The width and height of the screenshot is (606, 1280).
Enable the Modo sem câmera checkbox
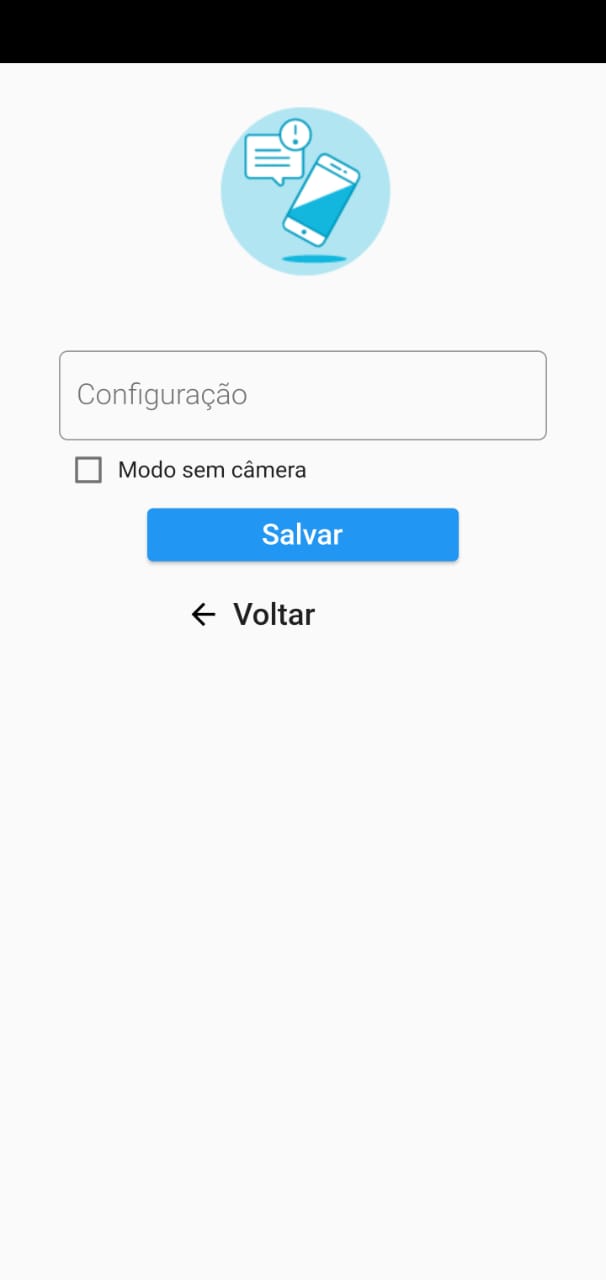click(89, 470)
